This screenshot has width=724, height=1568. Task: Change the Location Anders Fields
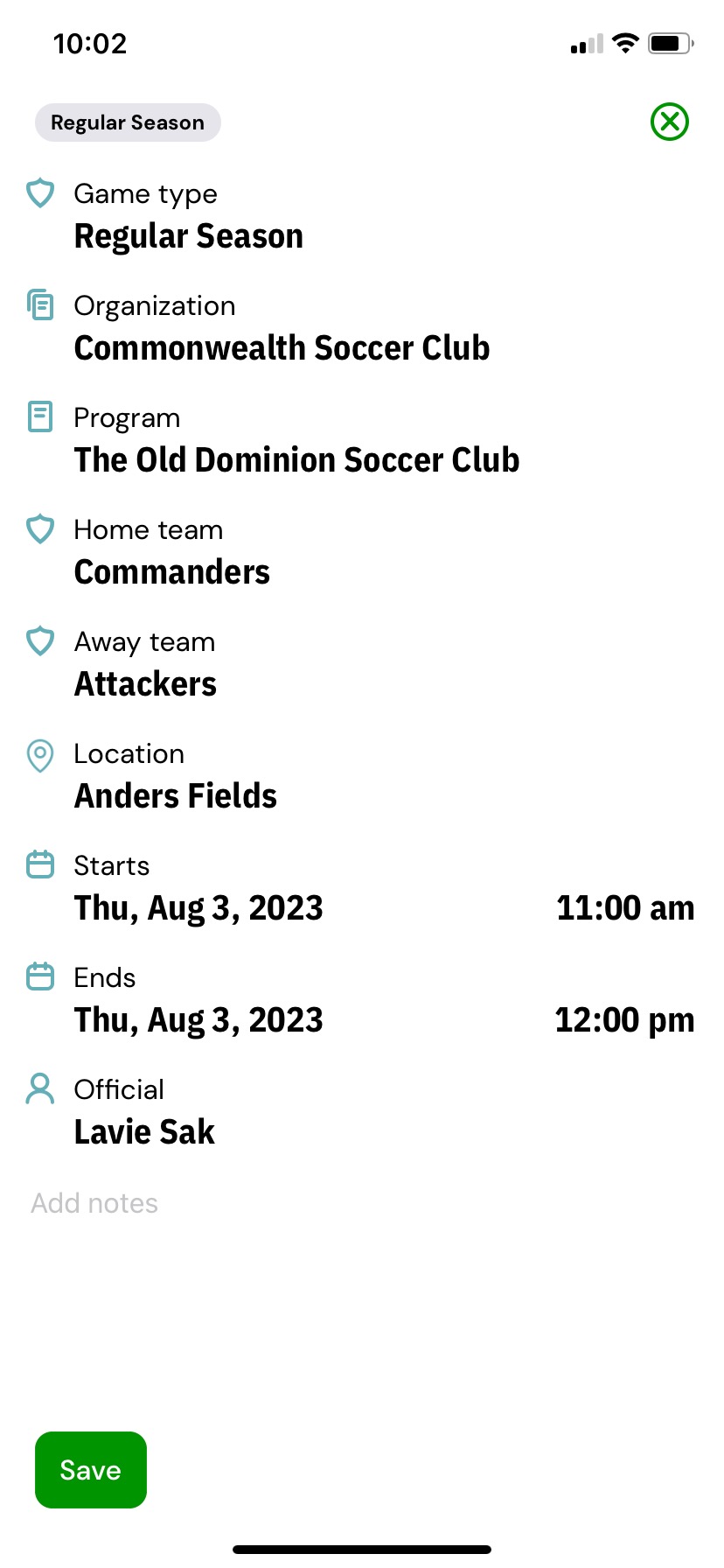click(362, 777)
